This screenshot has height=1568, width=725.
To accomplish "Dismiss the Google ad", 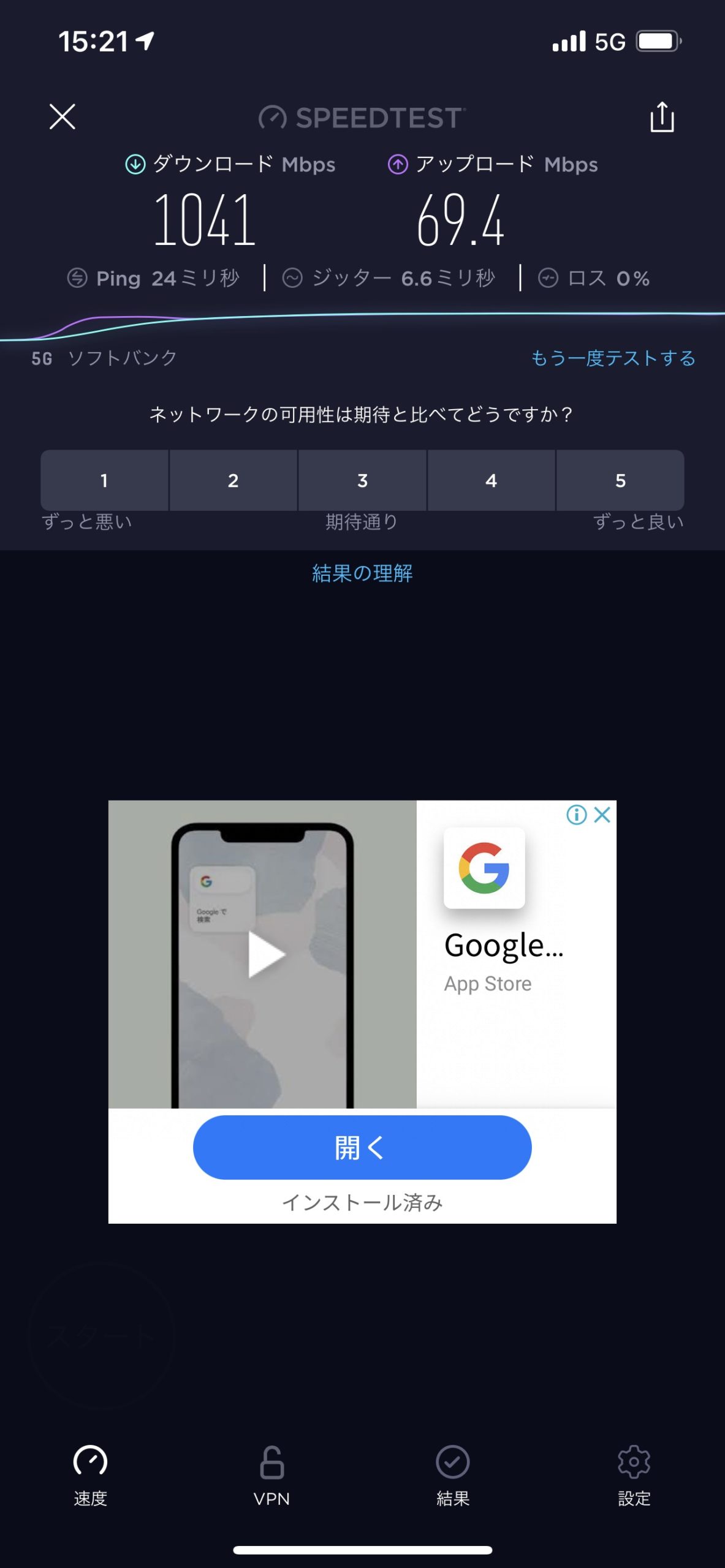I will 603,815.
